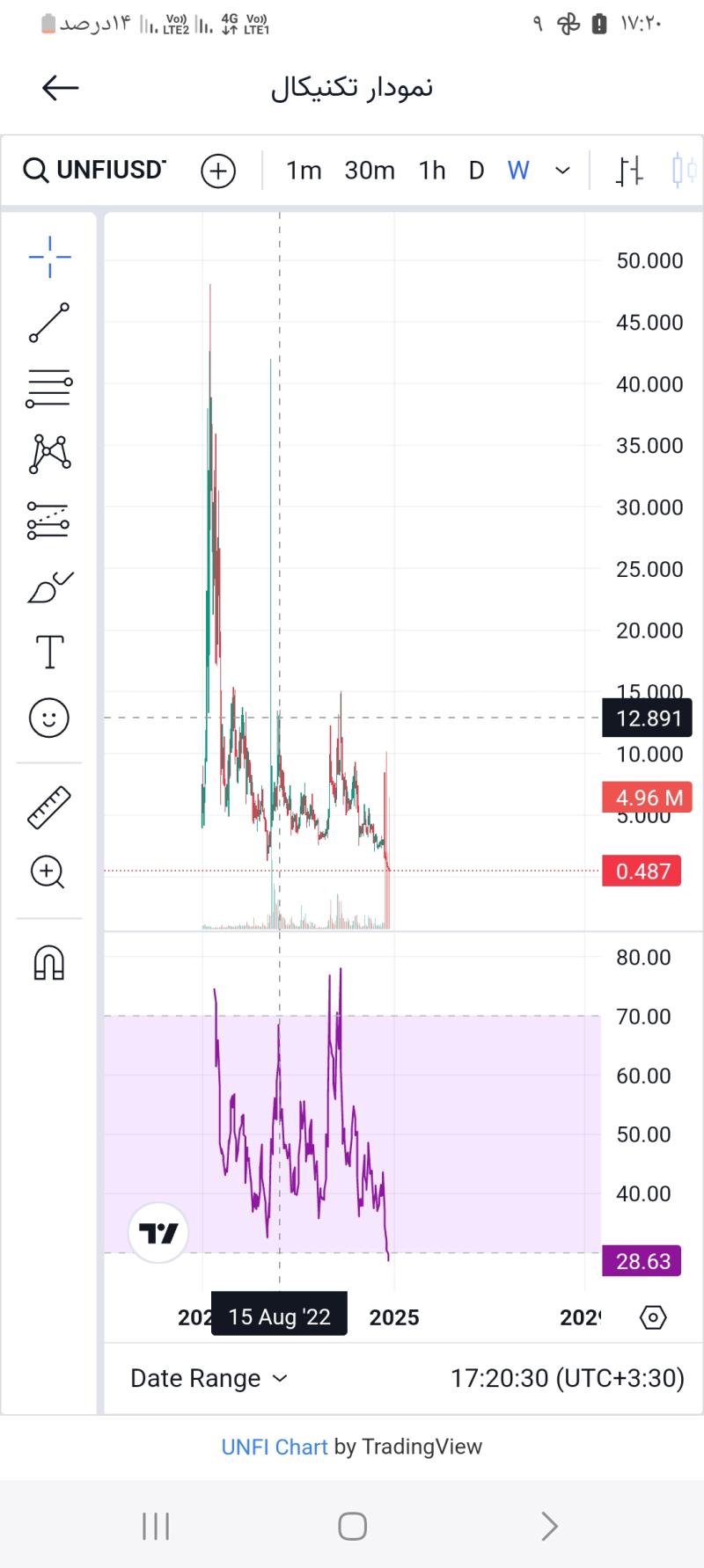Select the 1m timeframe
The width and height of the screenshot is (704, 1568).
(x=304, y=171)
